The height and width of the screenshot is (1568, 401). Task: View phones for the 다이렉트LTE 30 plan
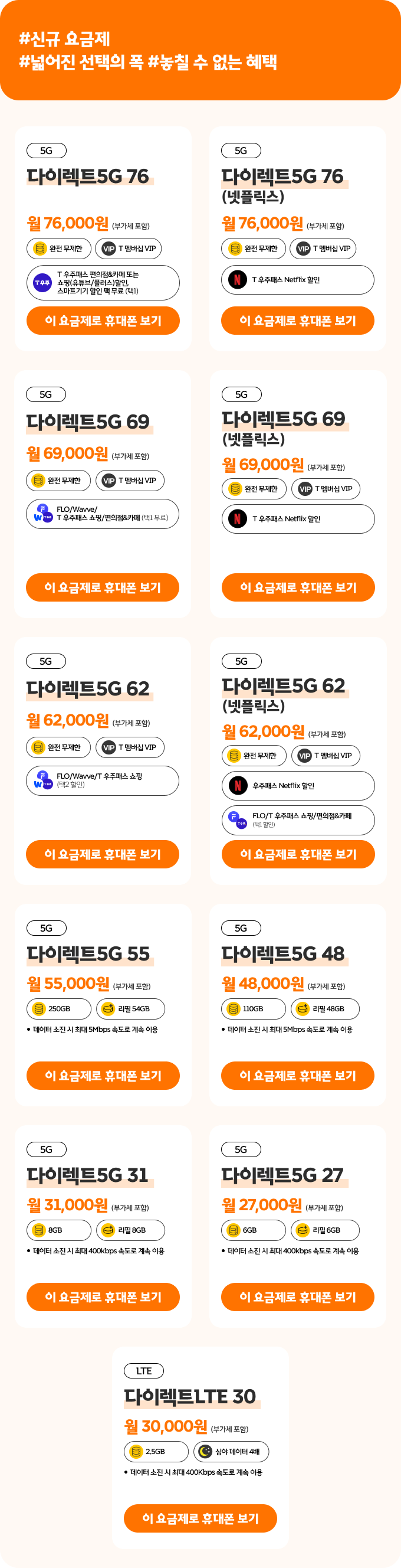[x=200, y=1518]
